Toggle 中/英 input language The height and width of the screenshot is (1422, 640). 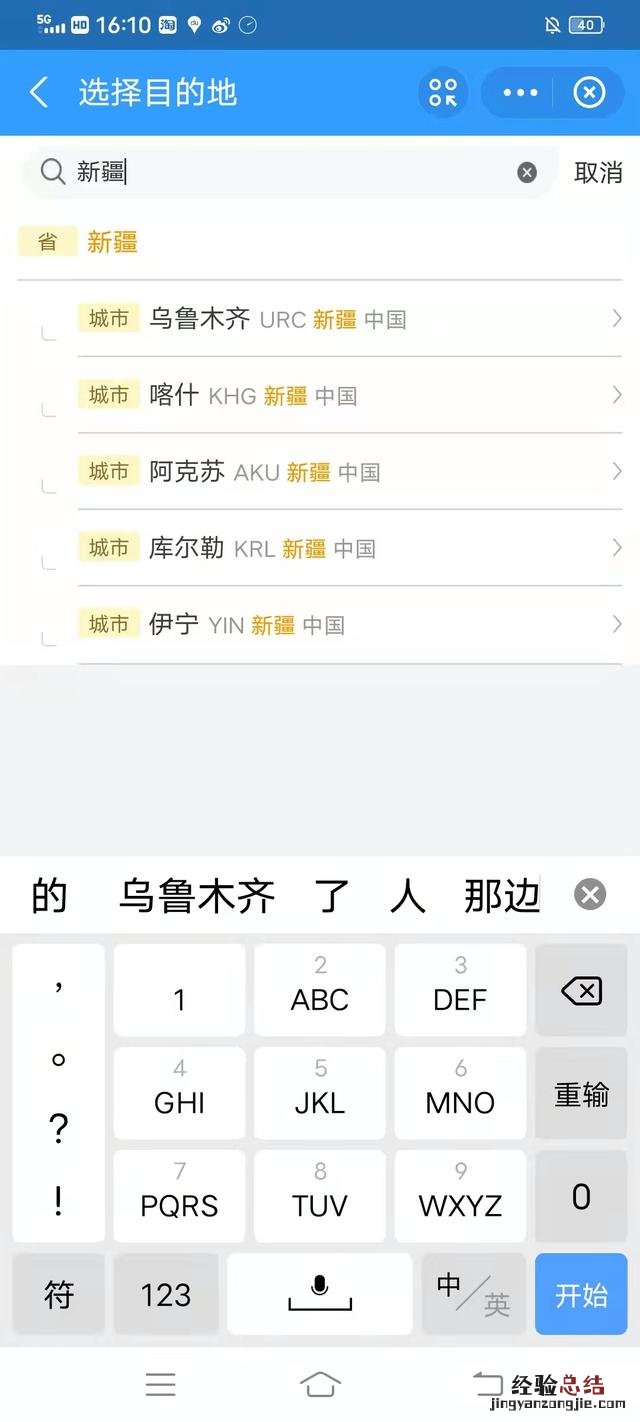point(473,1295)
